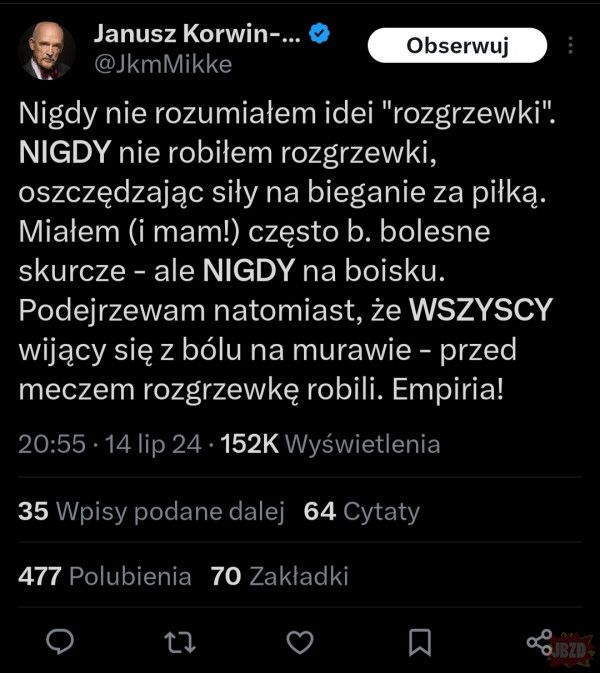This screenshot has height=673, width=600.
Task: Bookmark this post
Action: click(x=420, y=641)
